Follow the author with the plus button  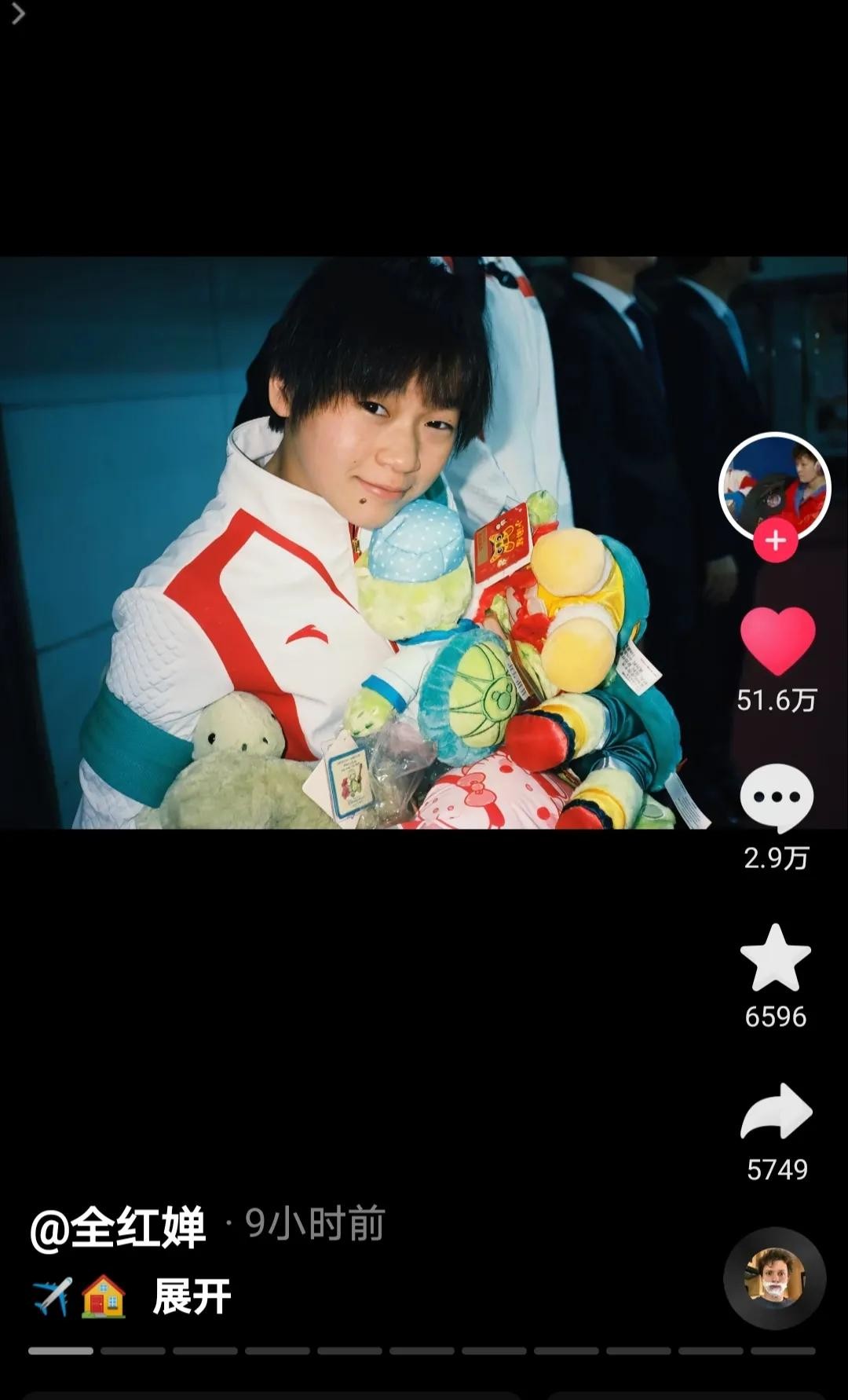tap(775, 541)
